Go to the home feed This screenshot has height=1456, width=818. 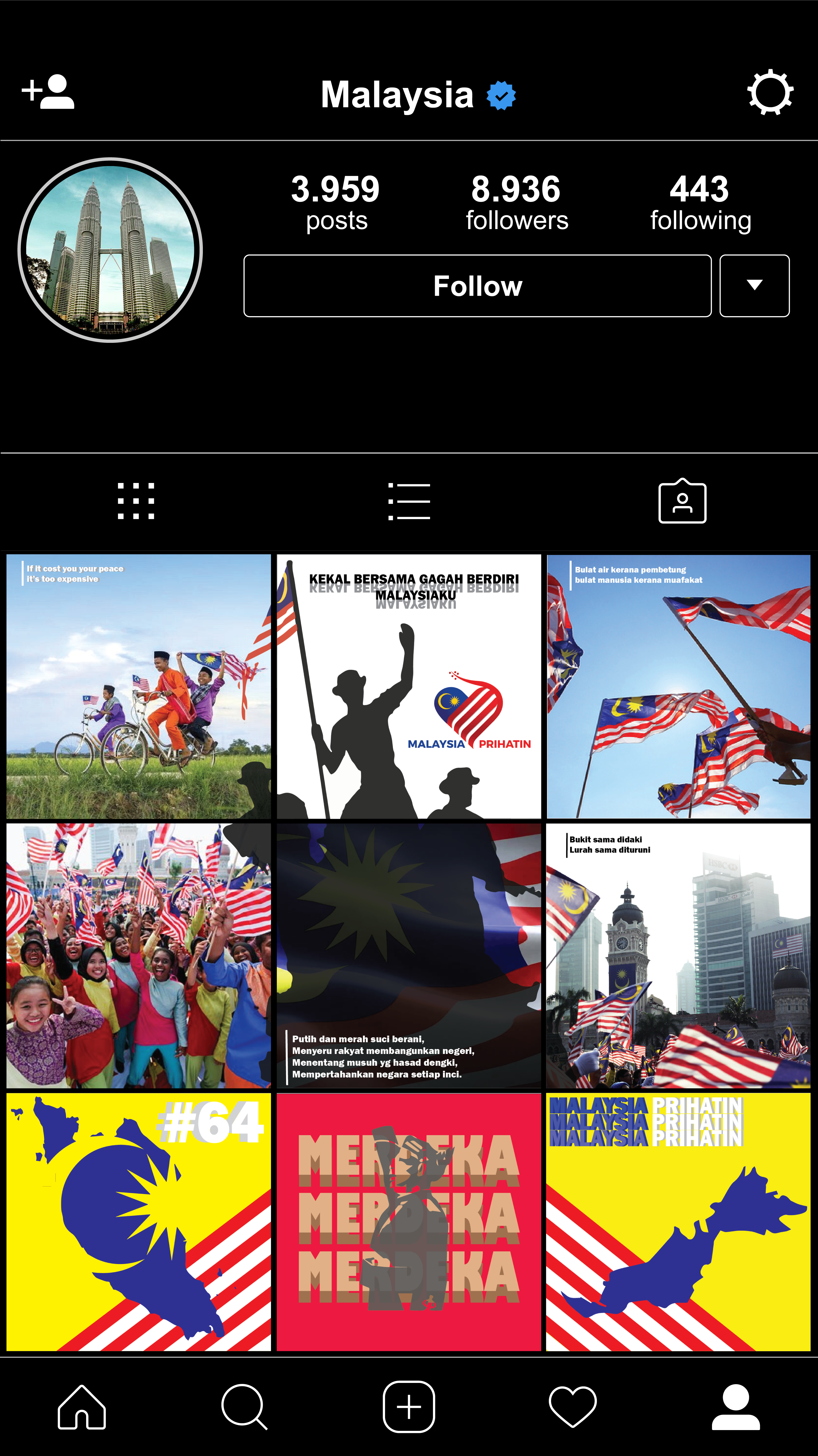(x=82, y=1407)
